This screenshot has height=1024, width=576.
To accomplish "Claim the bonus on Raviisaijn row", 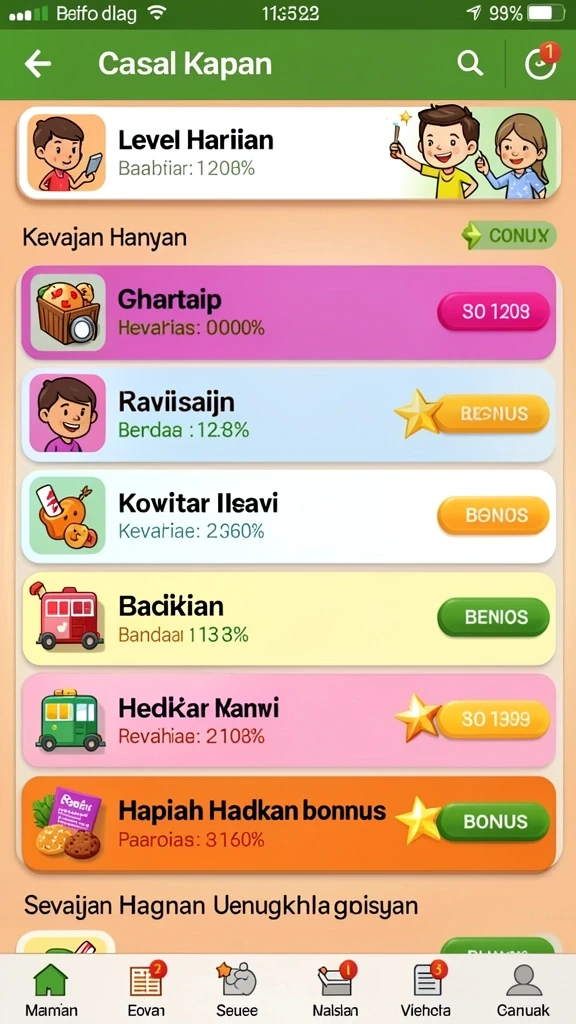I will pyautogui.click(x=492, y=413).
